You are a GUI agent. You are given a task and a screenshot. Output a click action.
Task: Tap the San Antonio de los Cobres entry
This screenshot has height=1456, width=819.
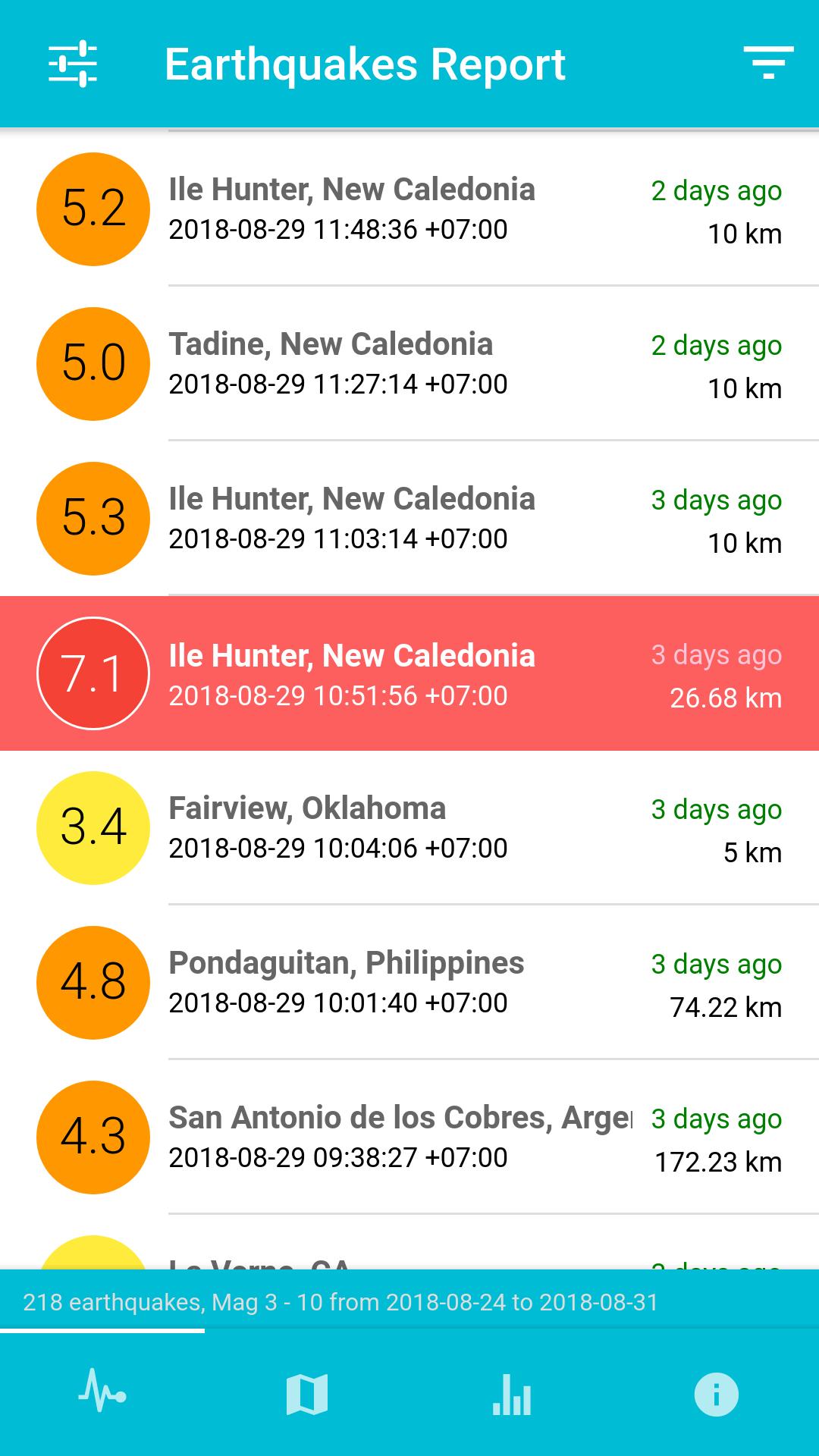tap(409, 1137)
